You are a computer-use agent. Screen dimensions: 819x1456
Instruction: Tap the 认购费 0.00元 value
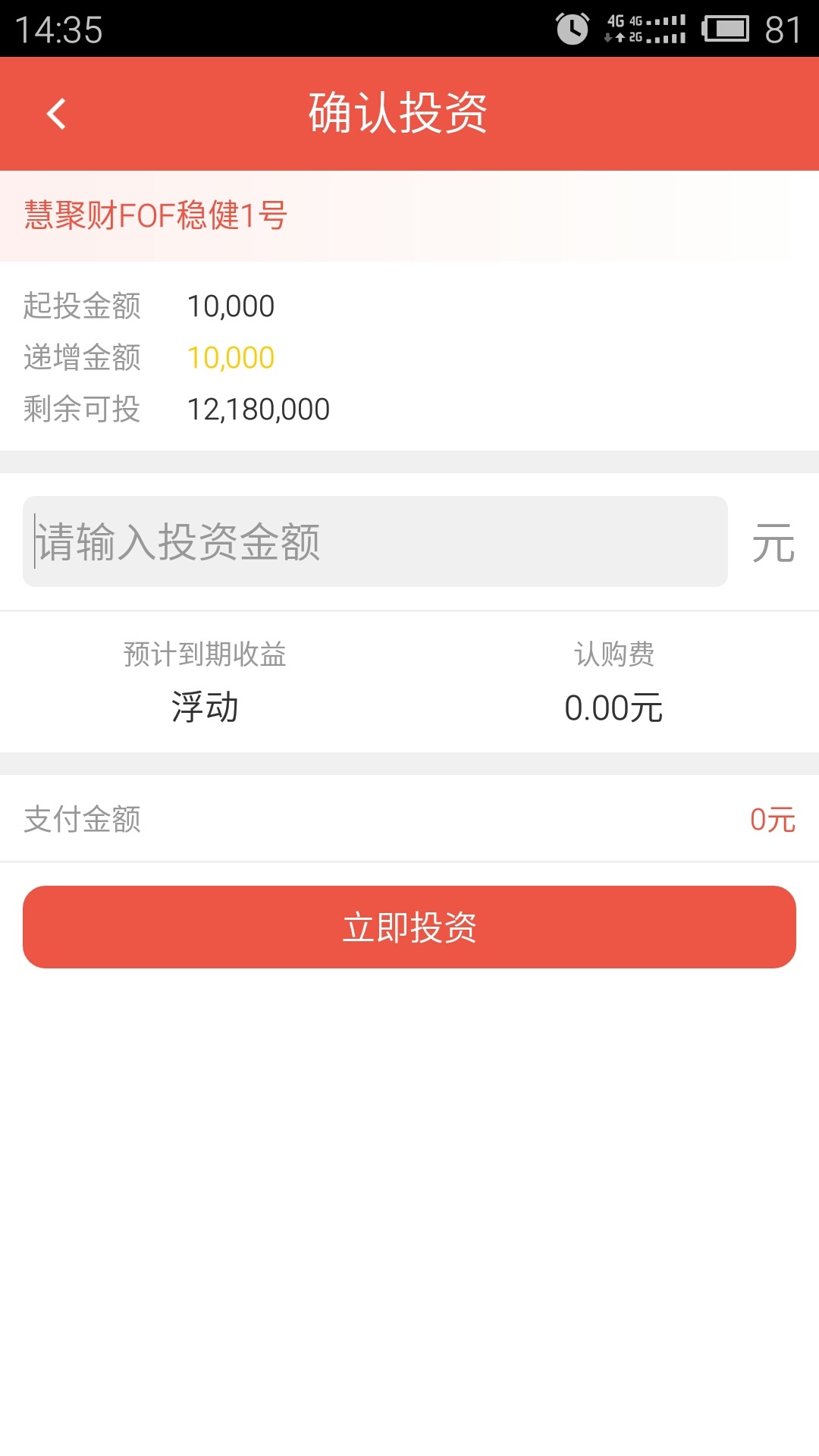tap(615, 707)
